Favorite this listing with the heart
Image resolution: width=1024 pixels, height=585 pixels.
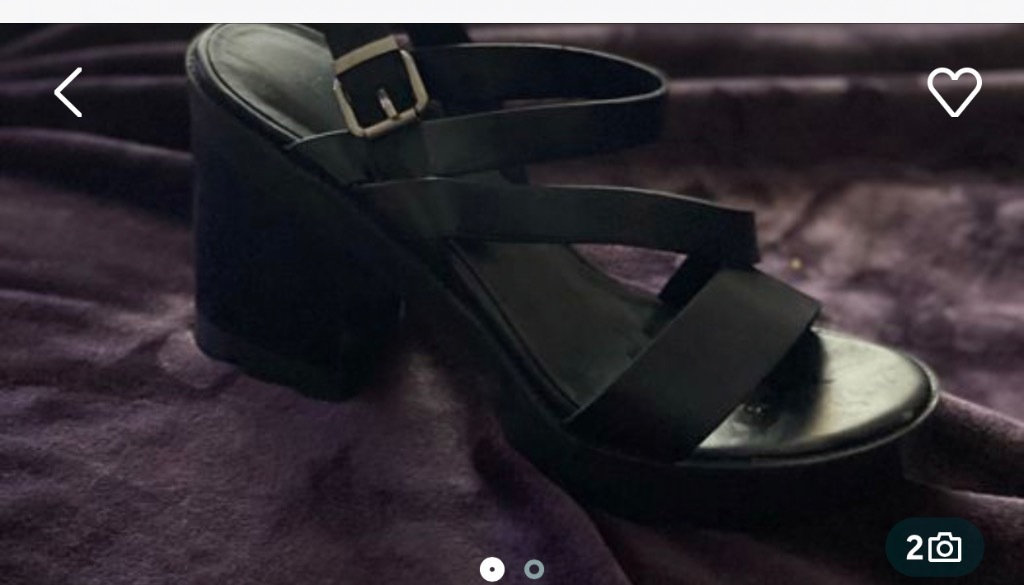pyautogui.click(x=954, y=92)
